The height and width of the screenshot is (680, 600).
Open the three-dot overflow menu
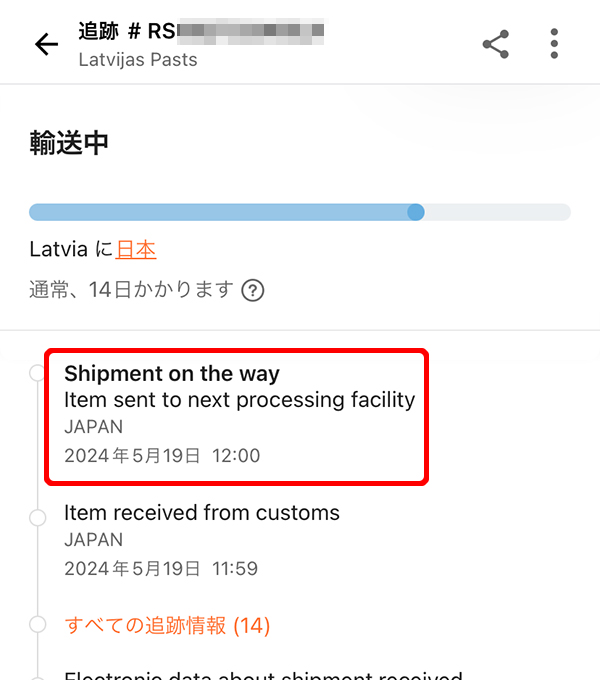click(x=554, y=44)
